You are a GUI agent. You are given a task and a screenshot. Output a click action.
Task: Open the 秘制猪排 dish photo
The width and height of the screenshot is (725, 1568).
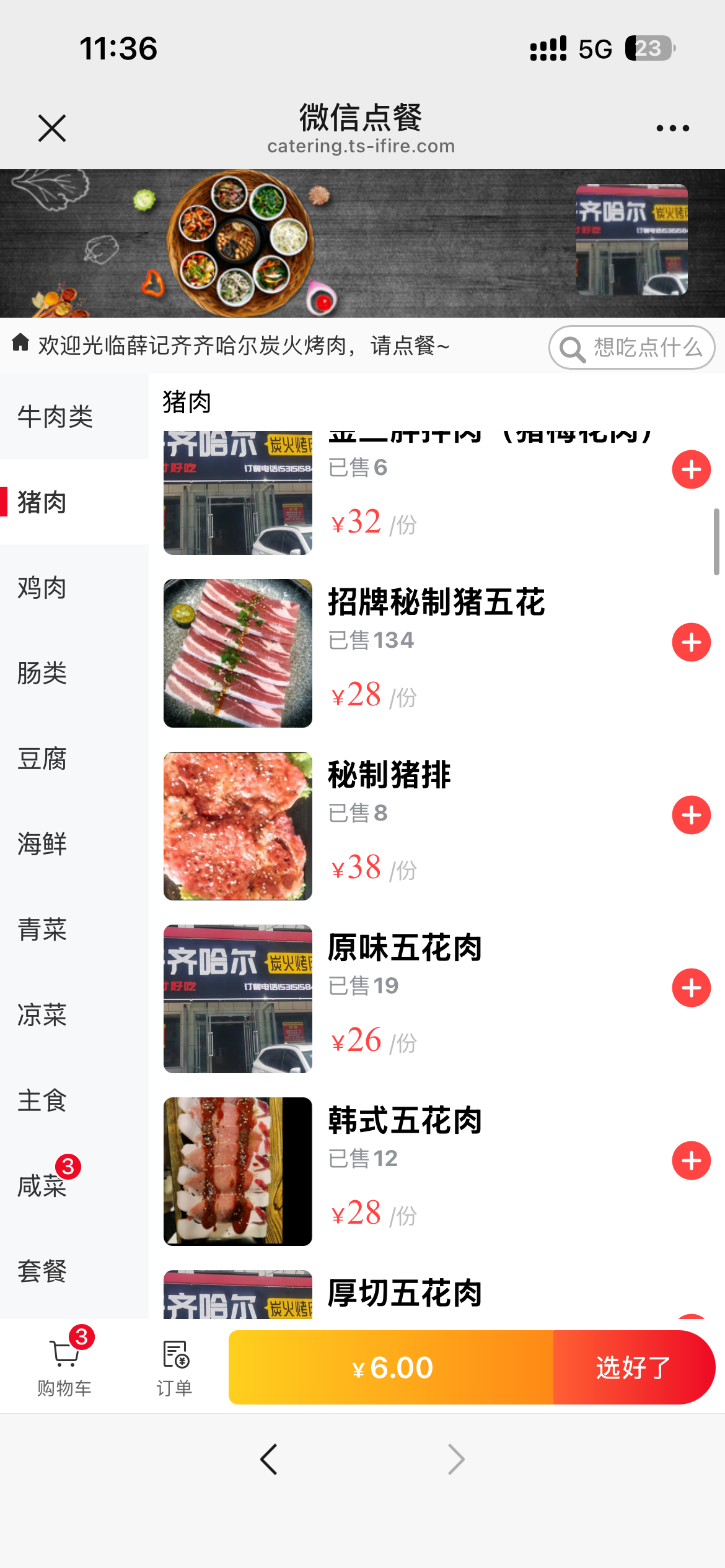(x=238, y=826)
